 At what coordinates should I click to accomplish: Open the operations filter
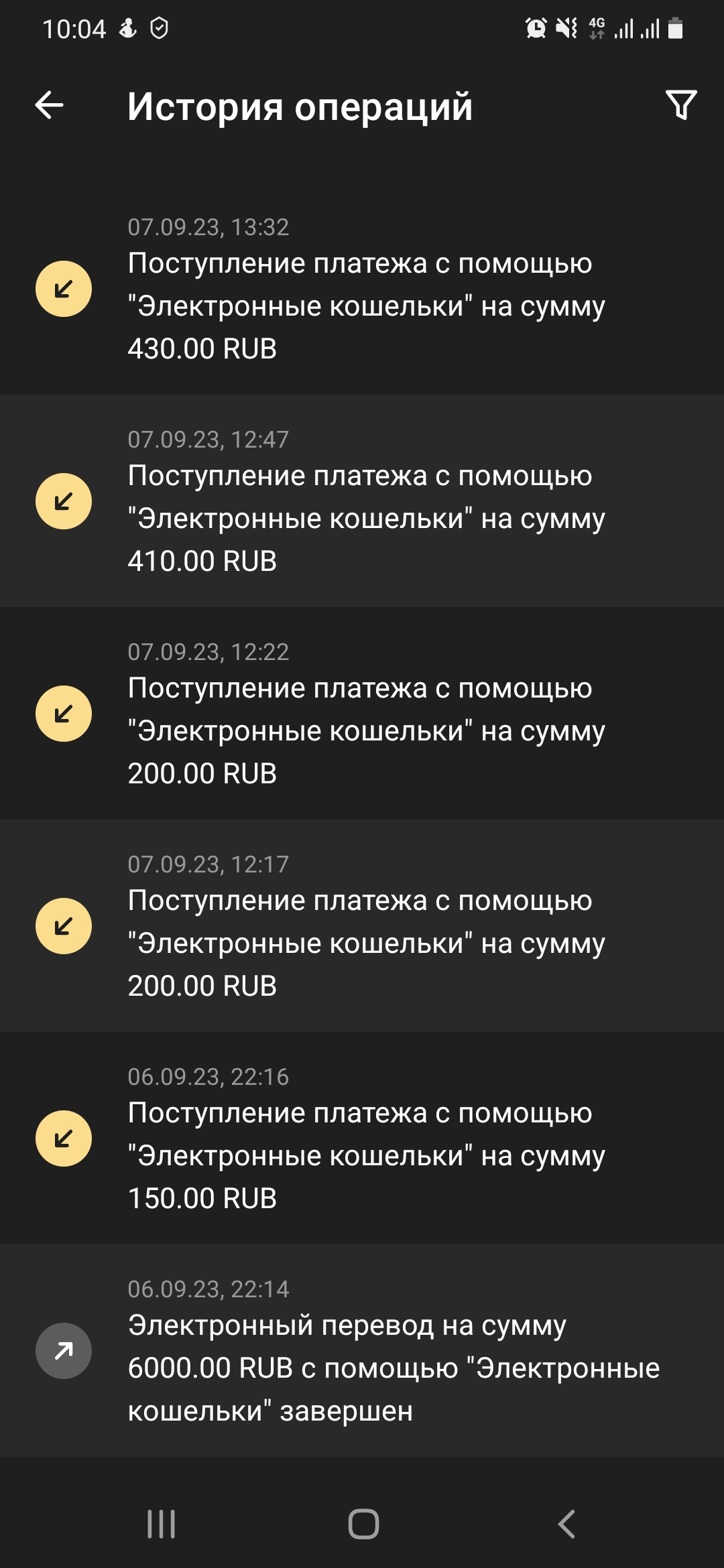(x=681, y=106)
